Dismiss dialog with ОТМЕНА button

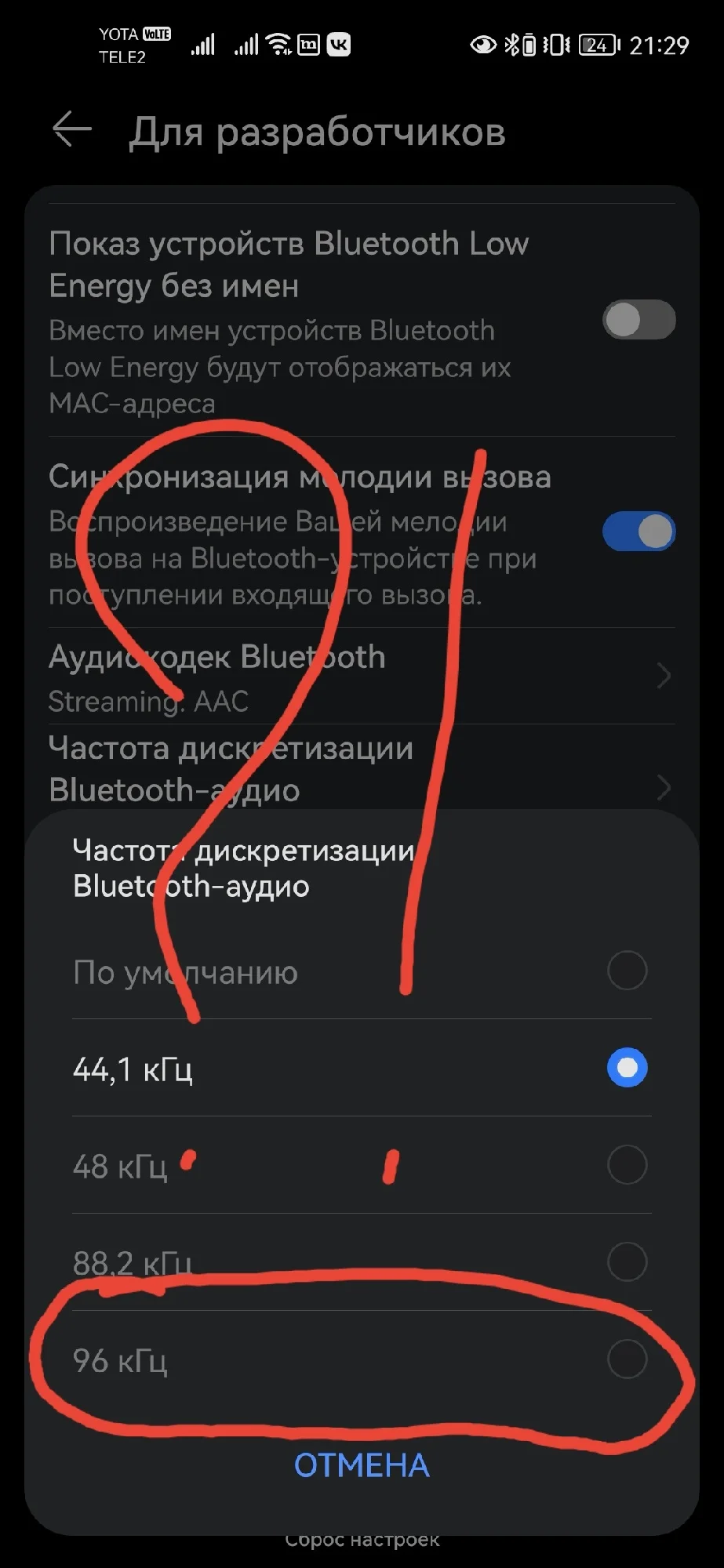coord(362,1466)
